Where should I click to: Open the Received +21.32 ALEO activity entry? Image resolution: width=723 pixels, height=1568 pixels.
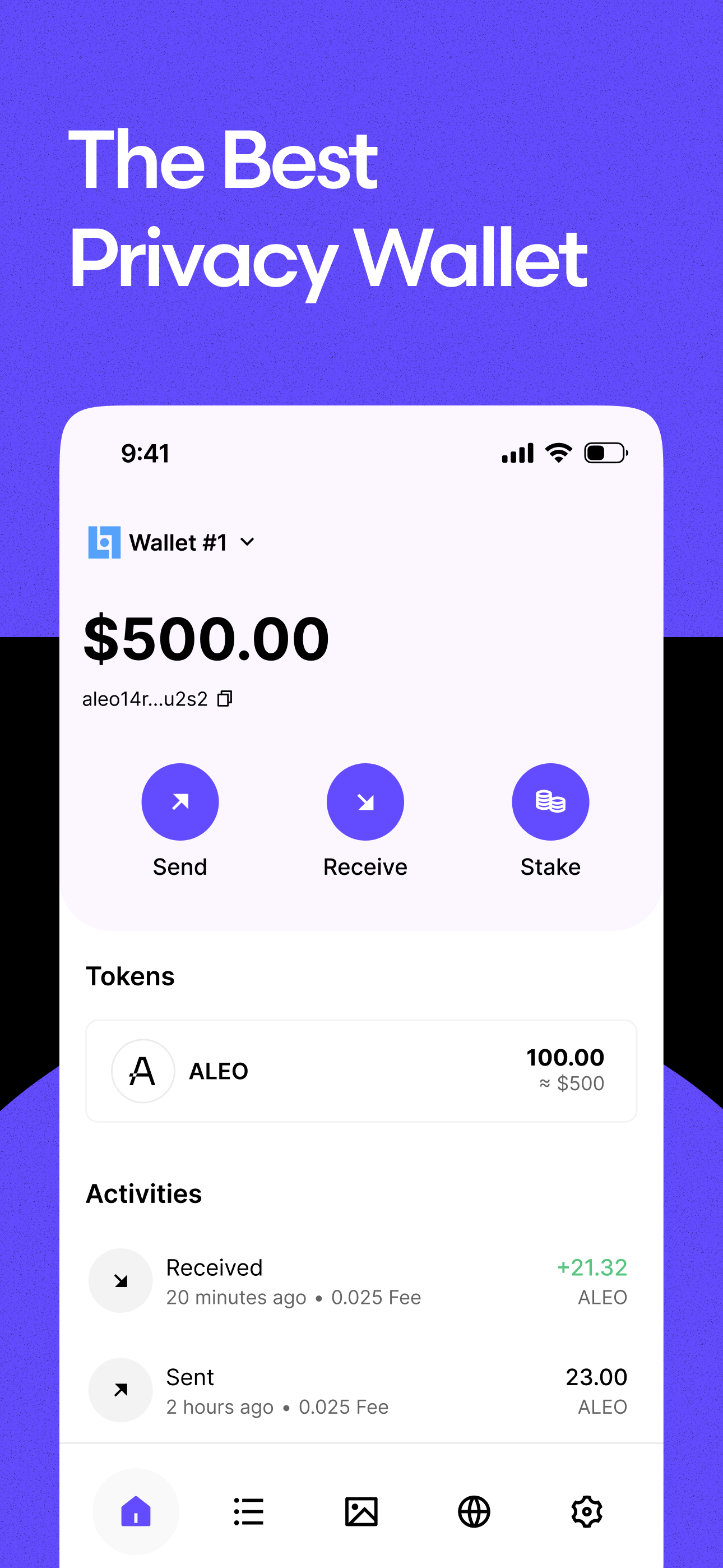click(361, 1280)
